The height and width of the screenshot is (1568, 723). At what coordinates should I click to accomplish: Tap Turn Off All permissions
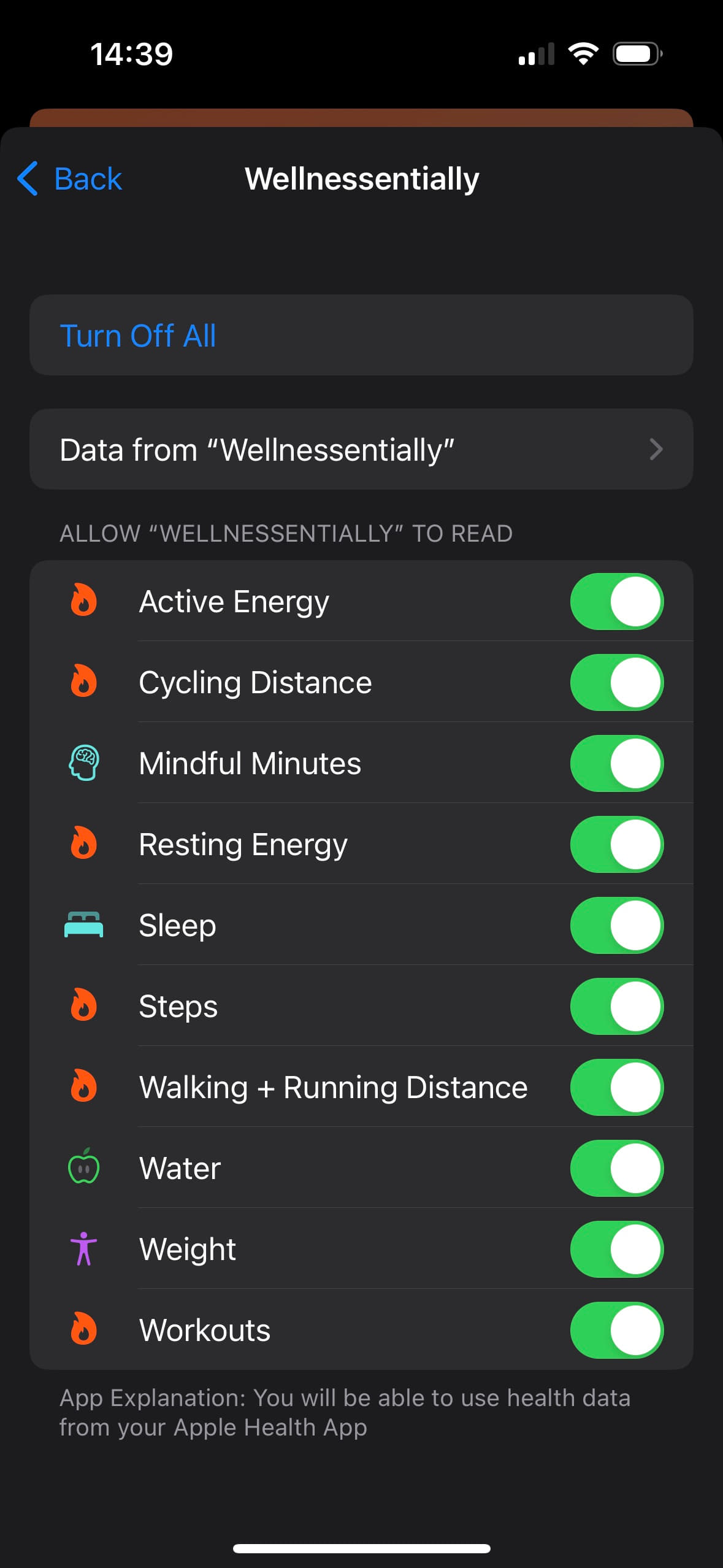click(138, 336)
